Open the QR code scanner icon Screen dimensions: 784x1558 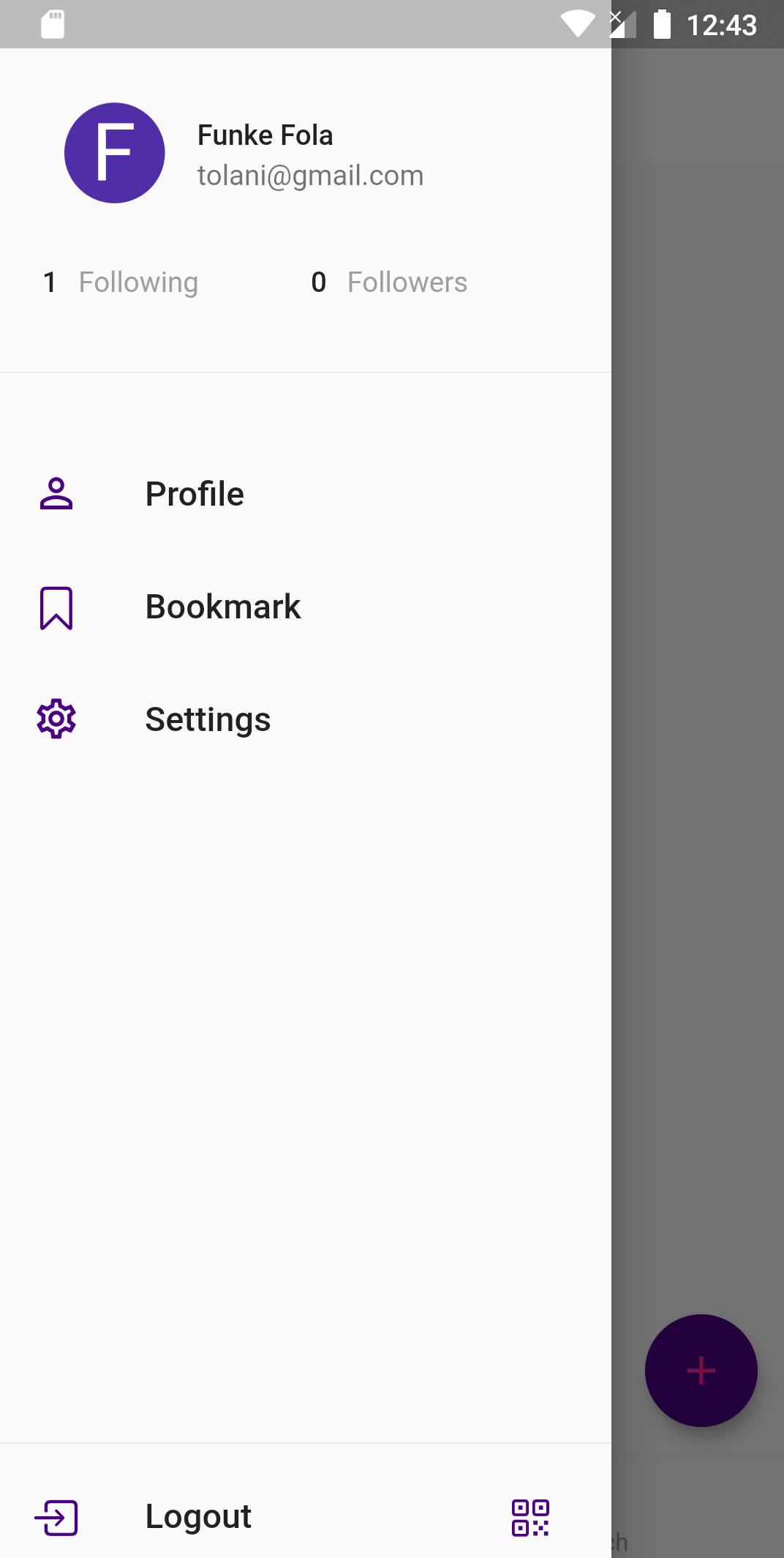[x=530, y=1517]
